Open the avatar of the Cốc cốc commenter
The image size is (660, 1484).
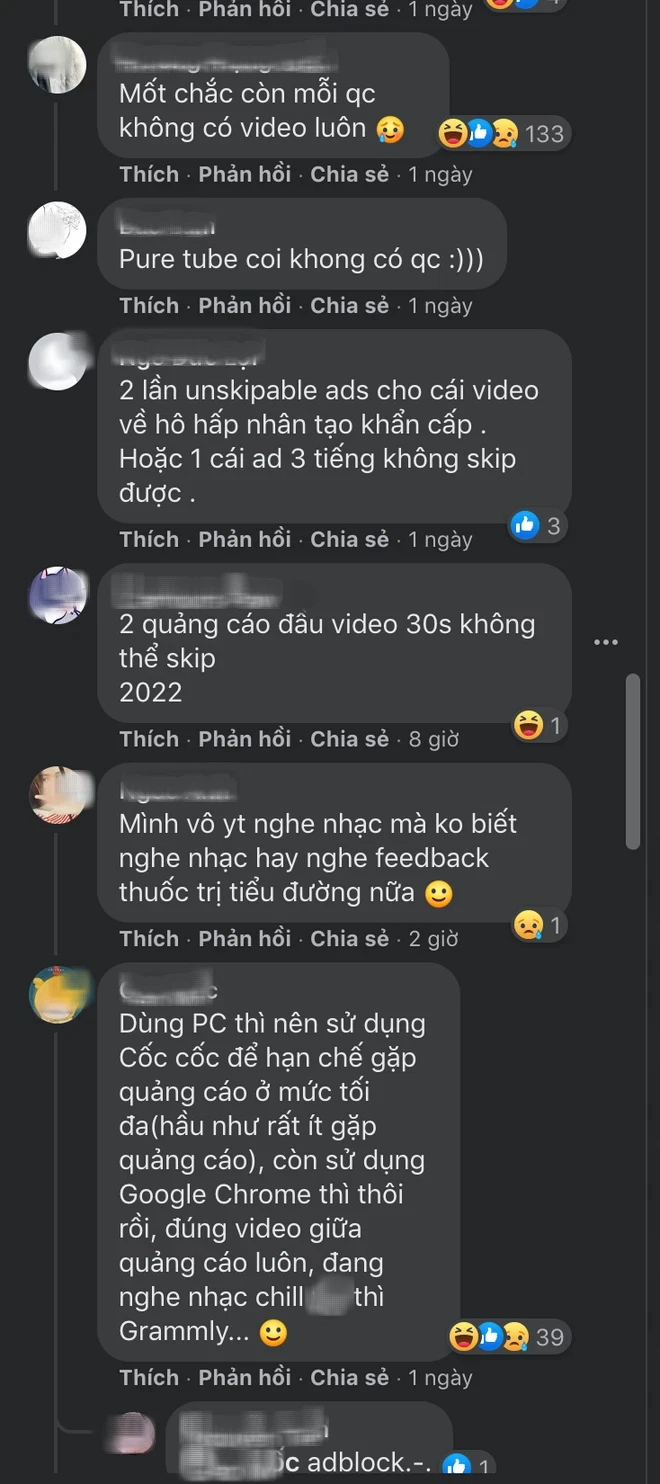(57, 995)
